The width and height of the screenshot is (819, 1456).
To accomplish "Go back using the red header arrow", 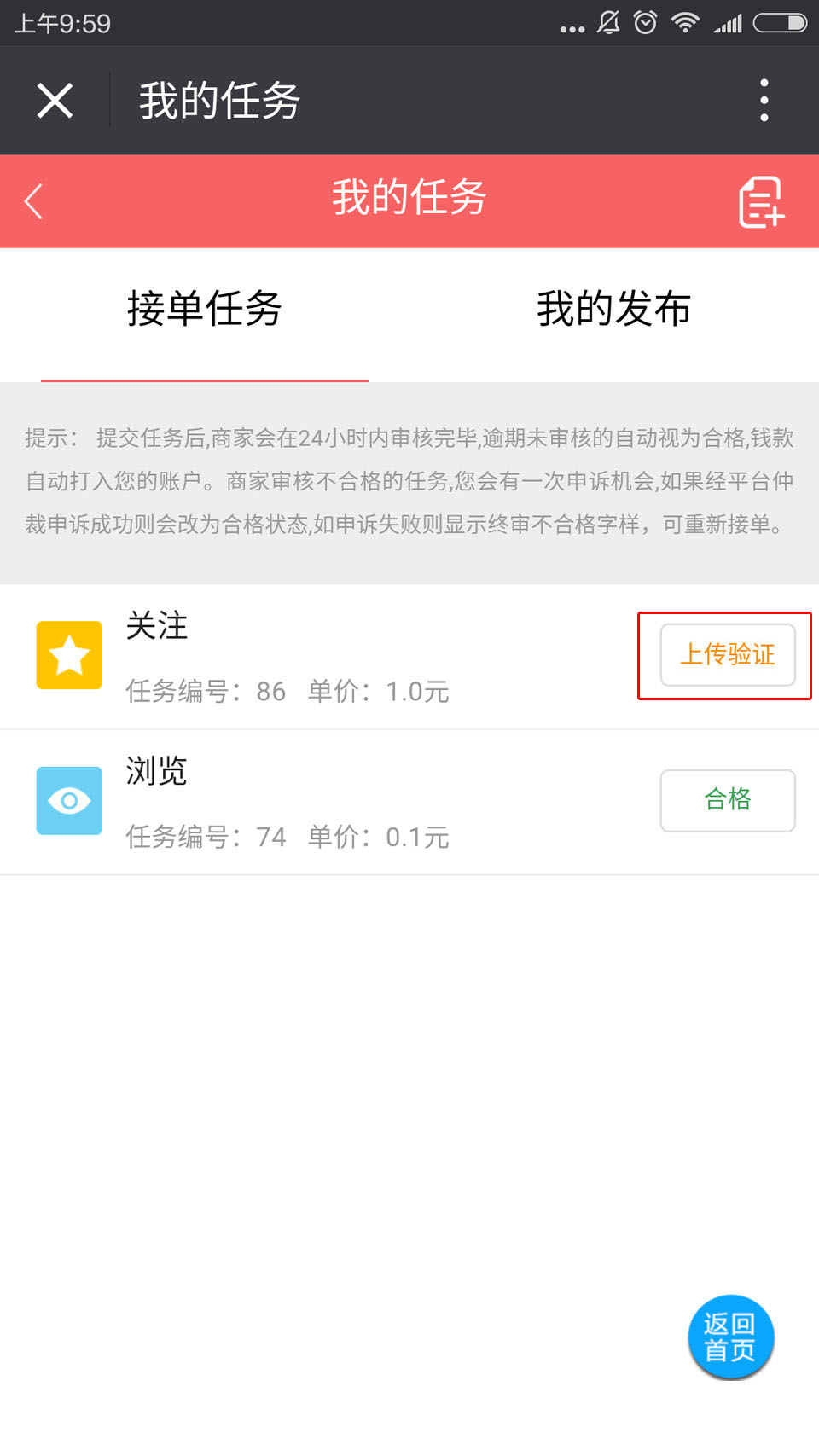I will (34, 201).
